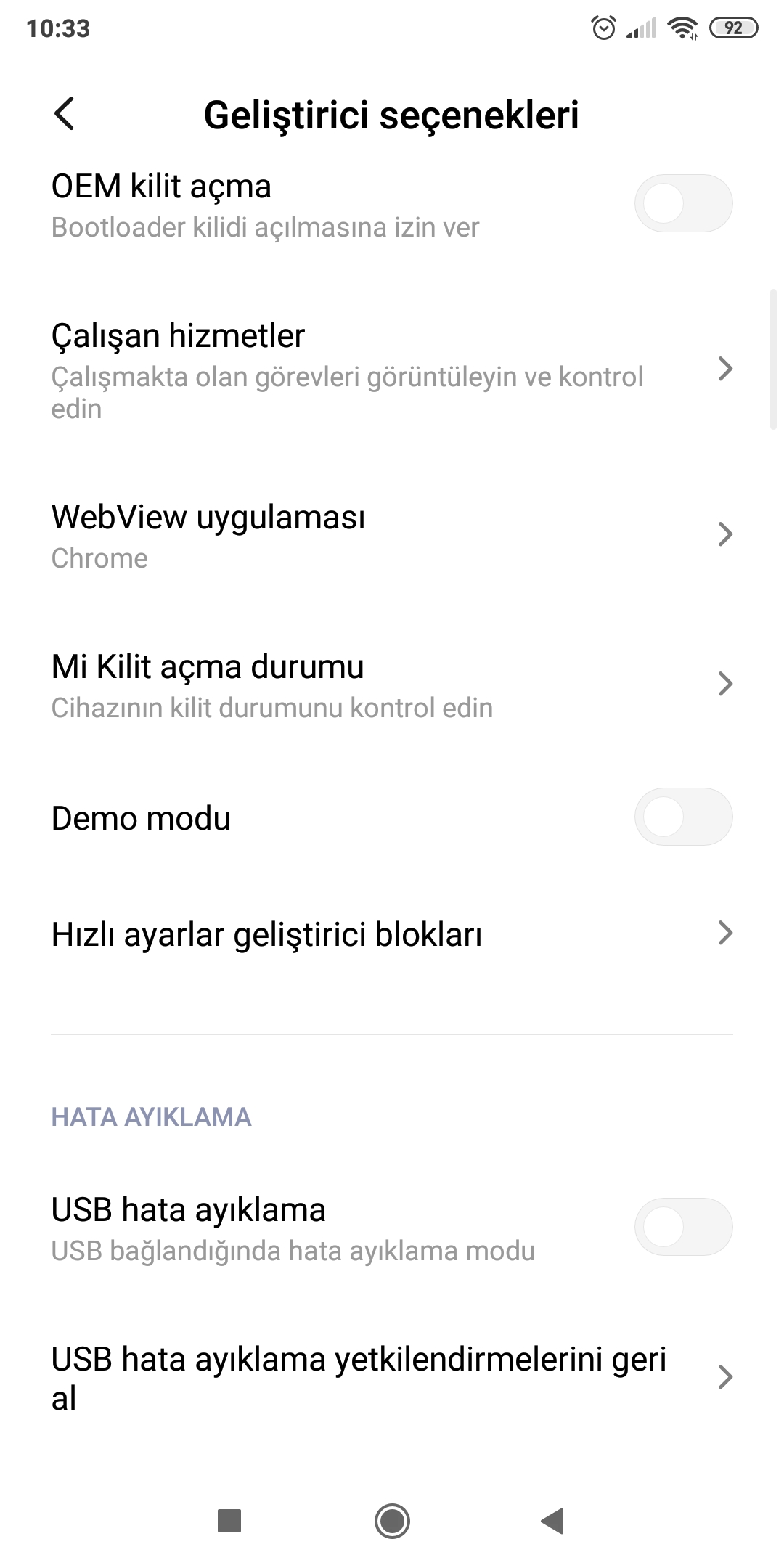Tap the home button in navigation bar

pyautogui.click(x=392, y=1521)
